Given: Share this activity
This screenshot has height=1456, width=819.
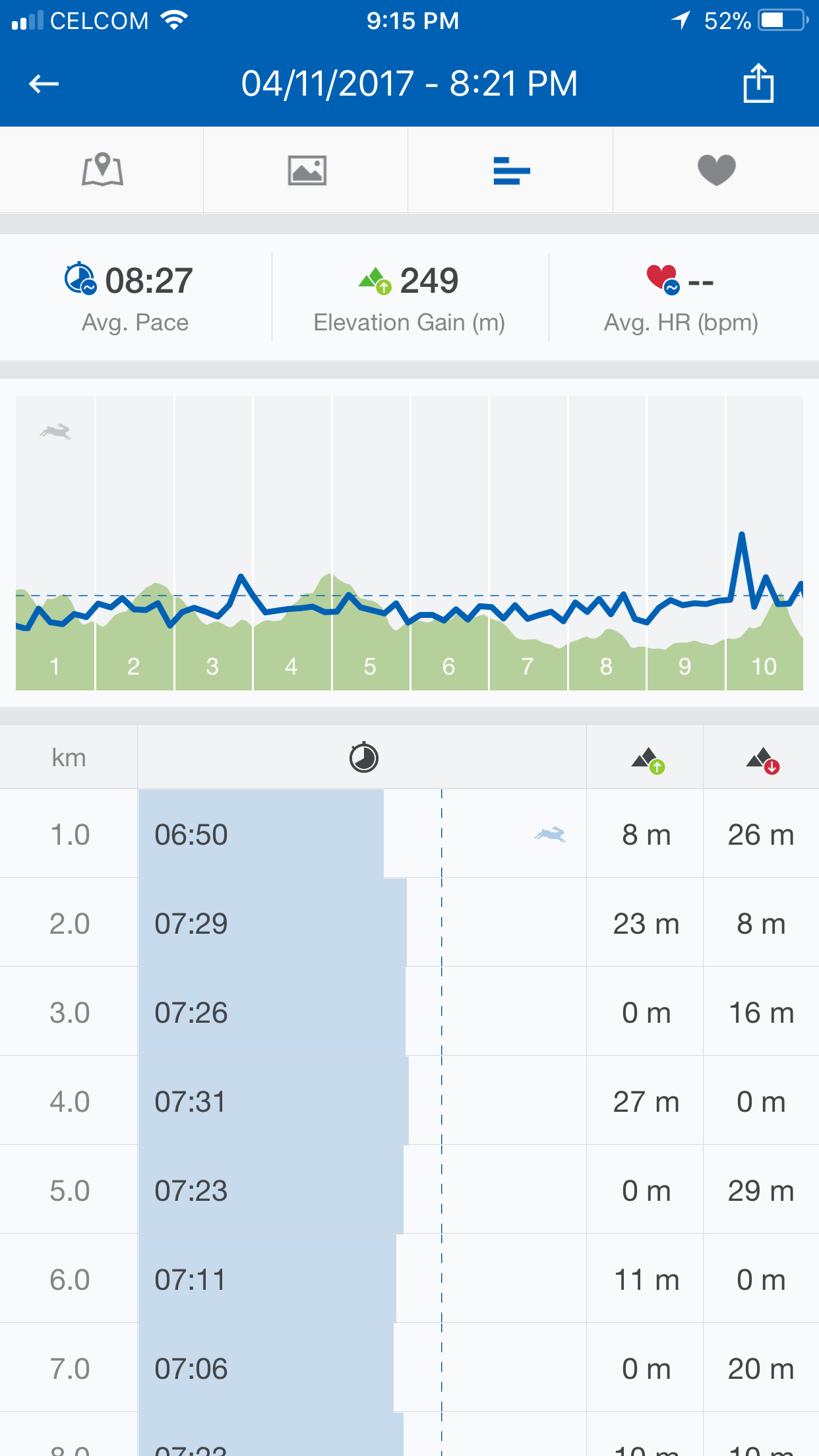Looking at the screenshot, I should click(758, 83).
